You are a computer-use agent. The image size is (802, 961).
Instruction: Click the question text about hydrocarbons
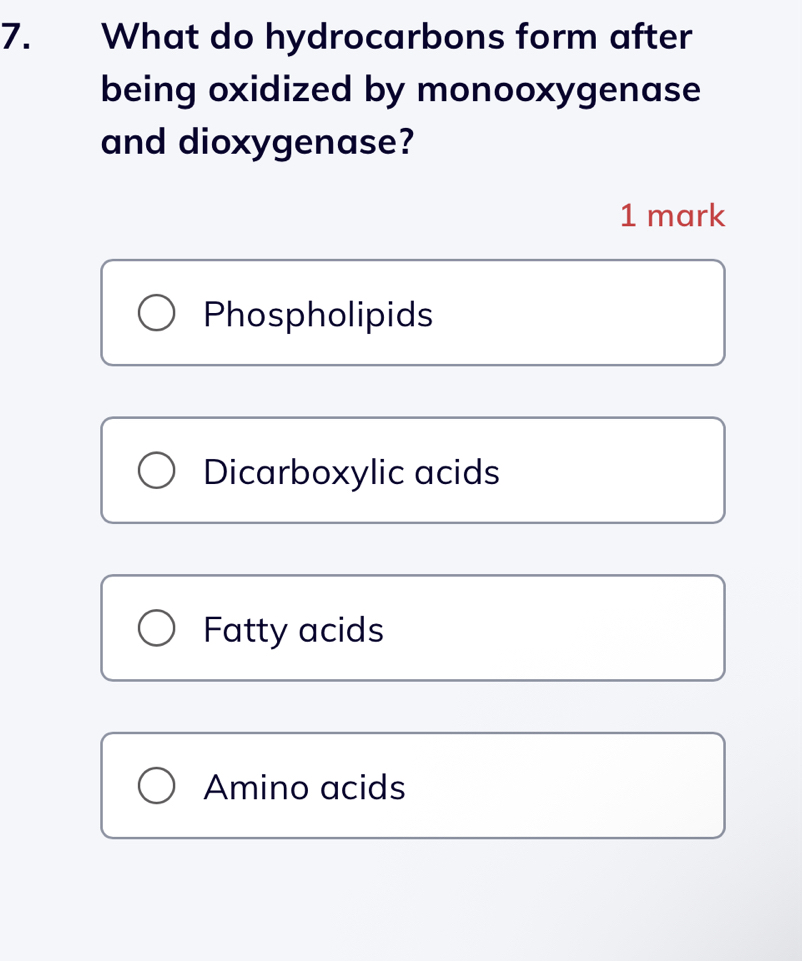(396, 89)
